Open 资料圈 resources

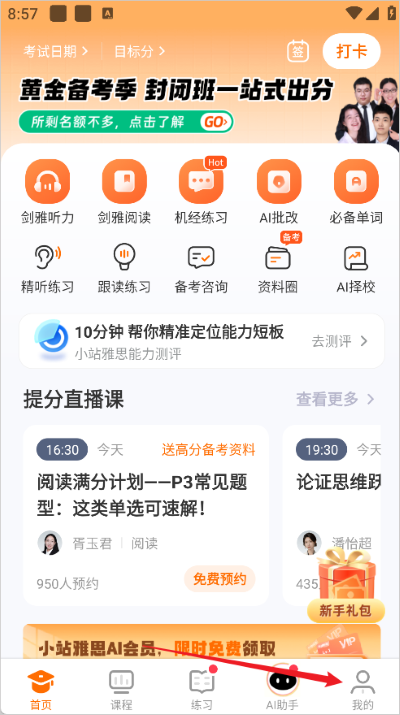(x=278, y=264)
